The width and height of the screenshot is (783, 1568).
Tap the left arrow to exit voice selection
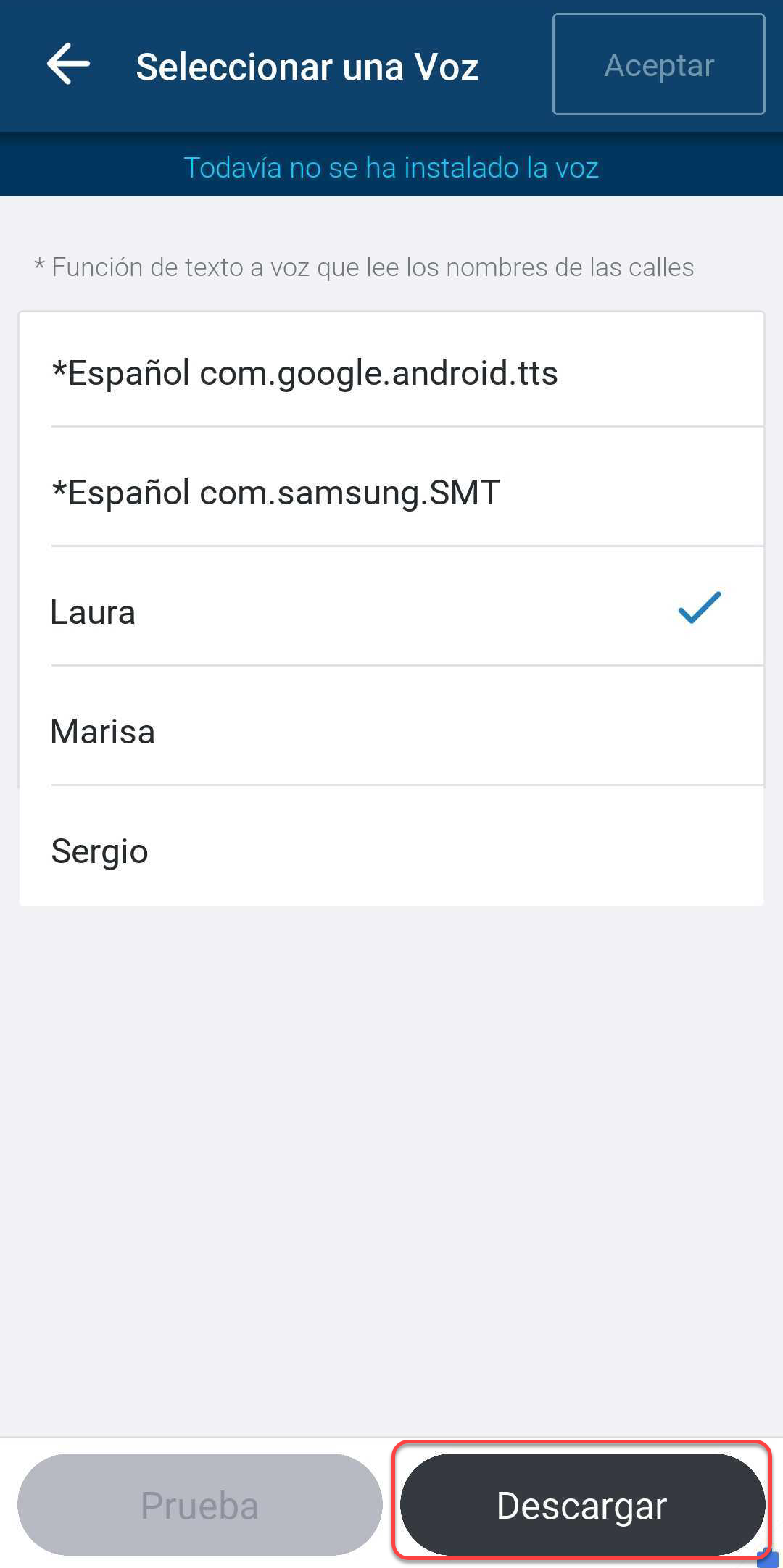pos(67,65)
